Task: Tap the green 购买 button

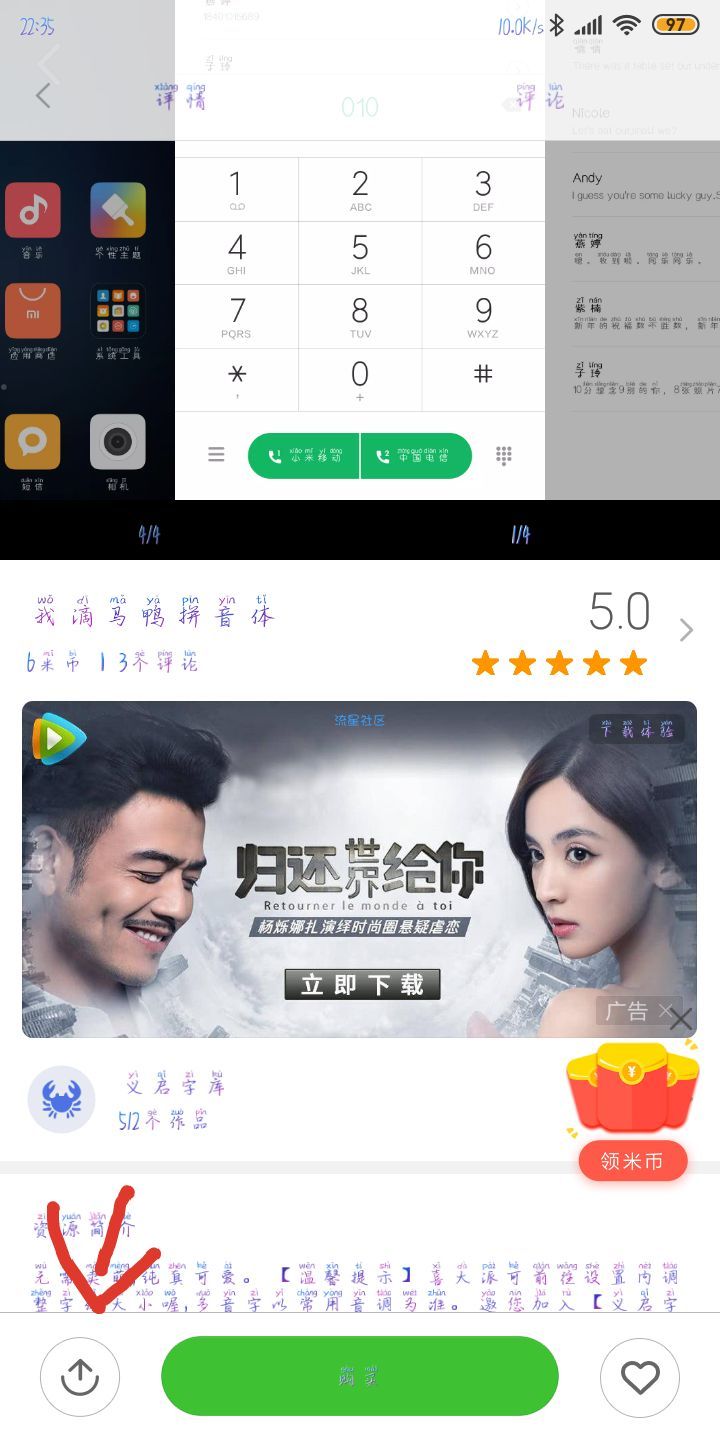Action: (x=360, y=1376)
